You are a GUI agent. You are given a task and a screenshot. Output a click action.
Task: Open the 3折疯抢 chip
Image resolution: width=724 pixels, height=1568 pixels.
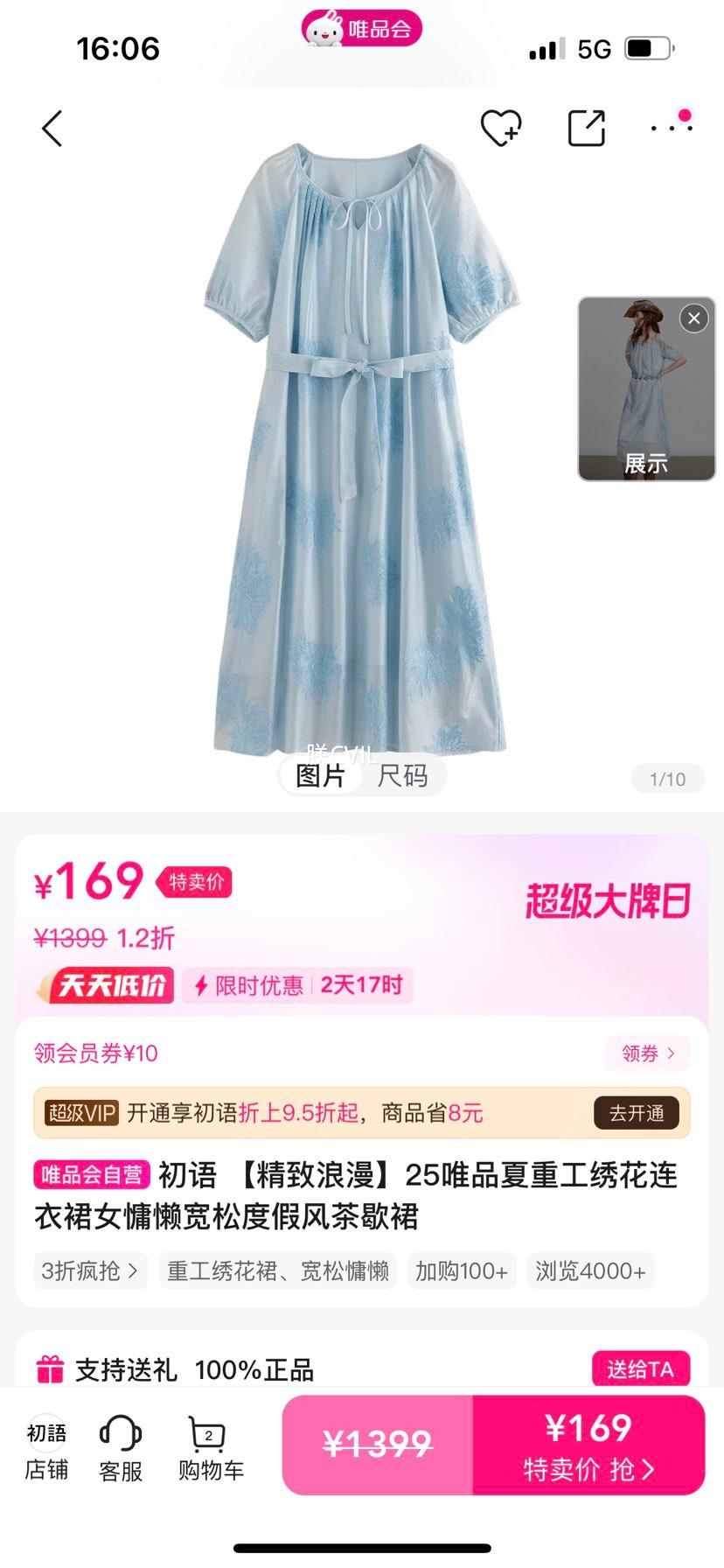click(89, 1270)
